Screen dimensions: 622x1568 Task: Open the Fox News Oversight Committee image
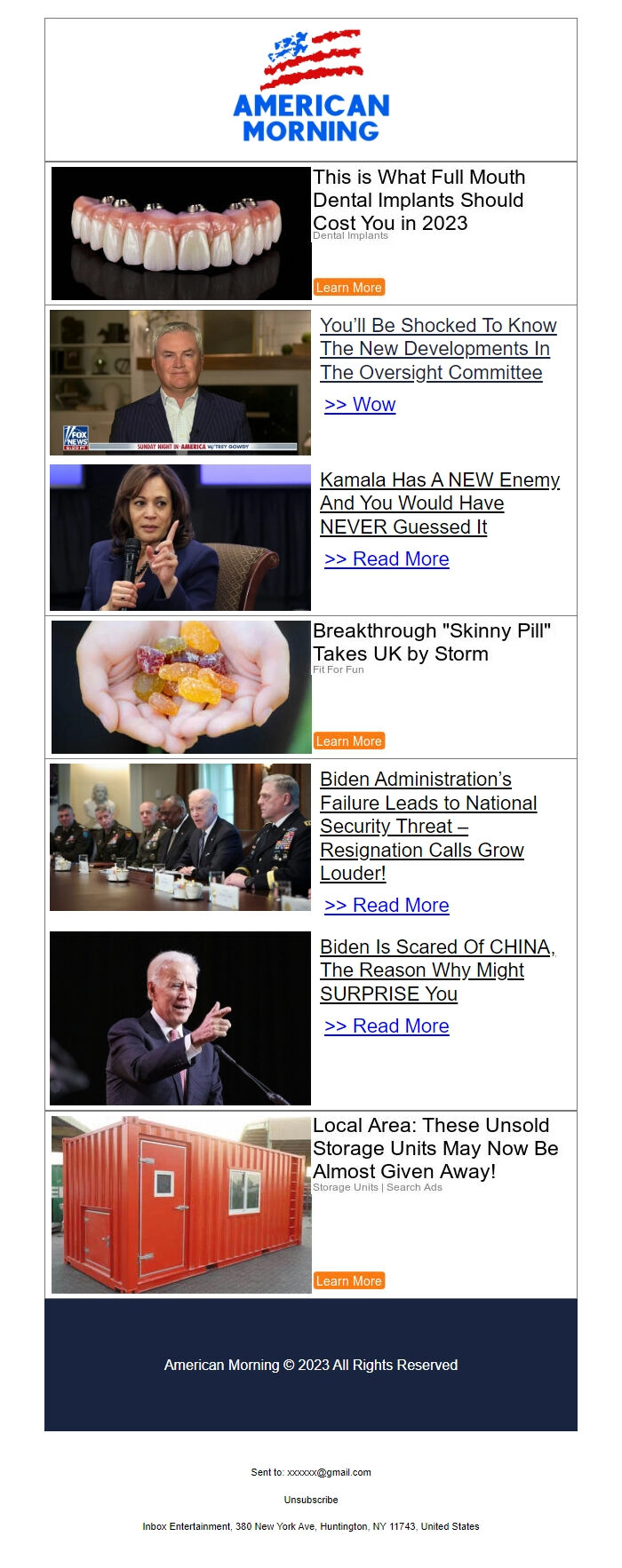[180, 383]
